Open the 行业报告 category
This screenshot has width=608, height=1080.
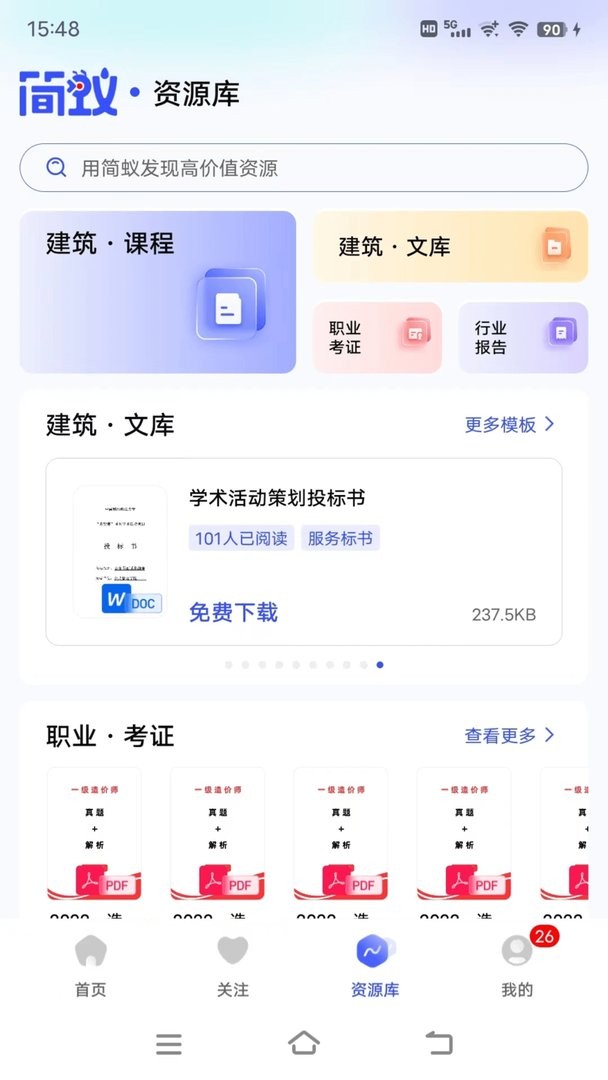[523, 338]
